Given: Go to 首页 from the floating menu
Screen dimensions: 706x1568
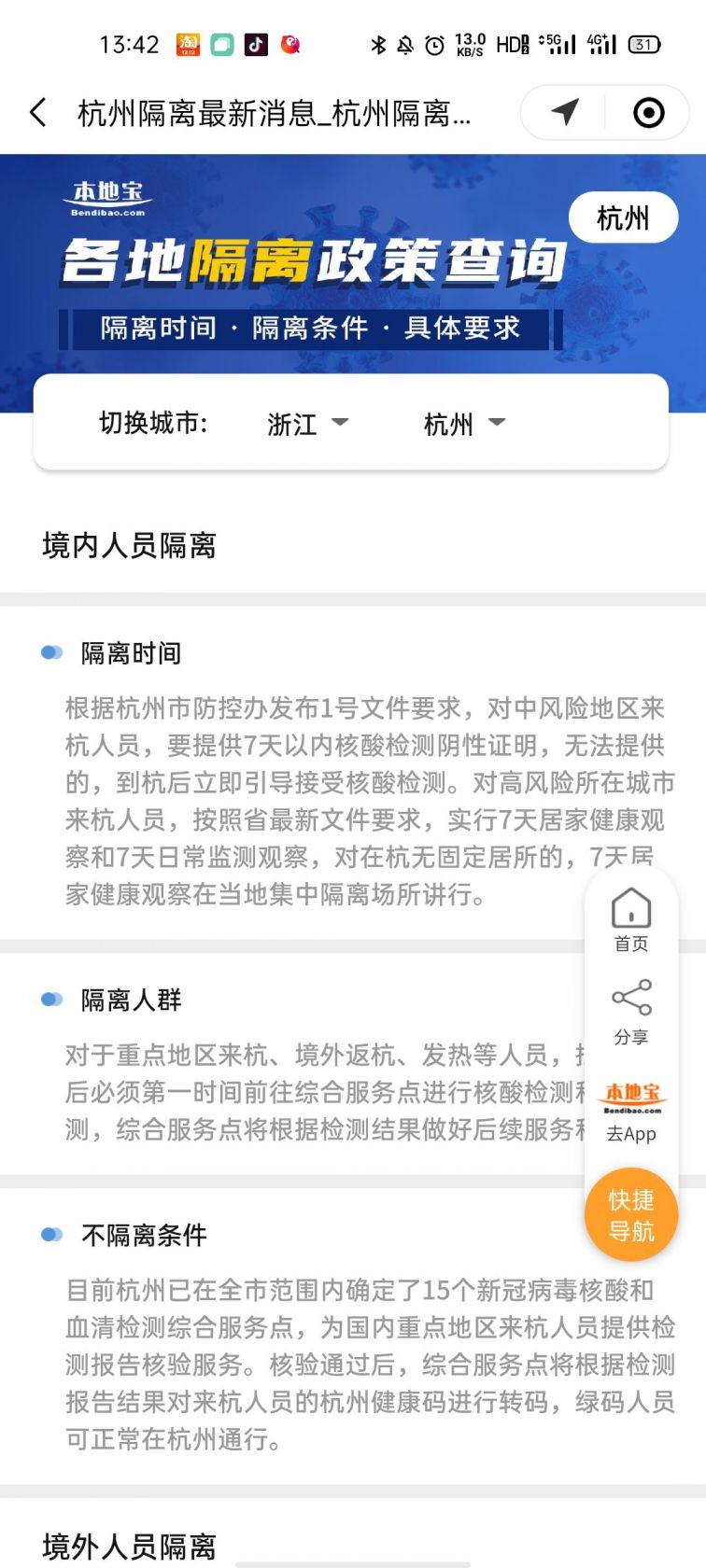Looking at the screenshot, I should click(631, 919).
